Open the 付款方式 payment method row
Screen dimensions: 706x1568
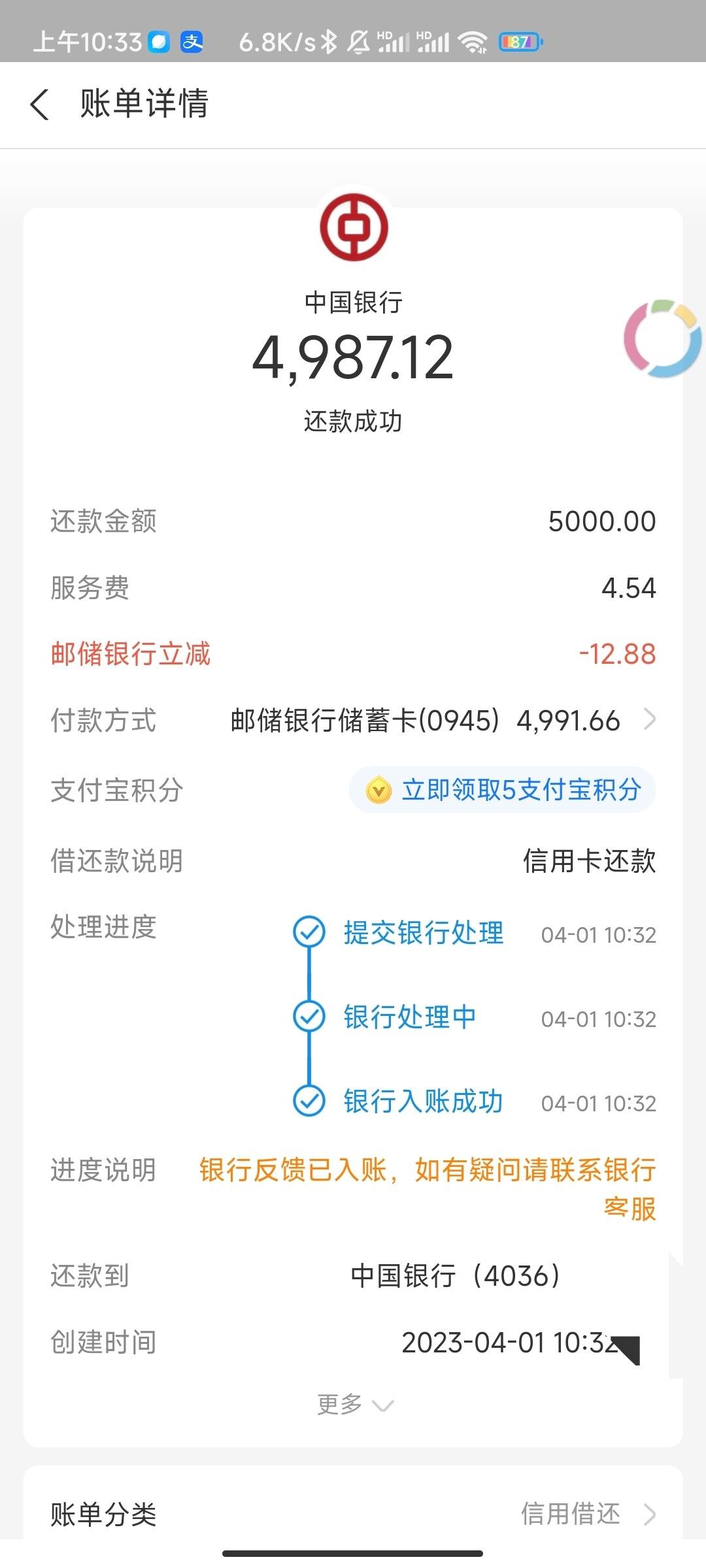pyautogui.click(x=353, y=721)
